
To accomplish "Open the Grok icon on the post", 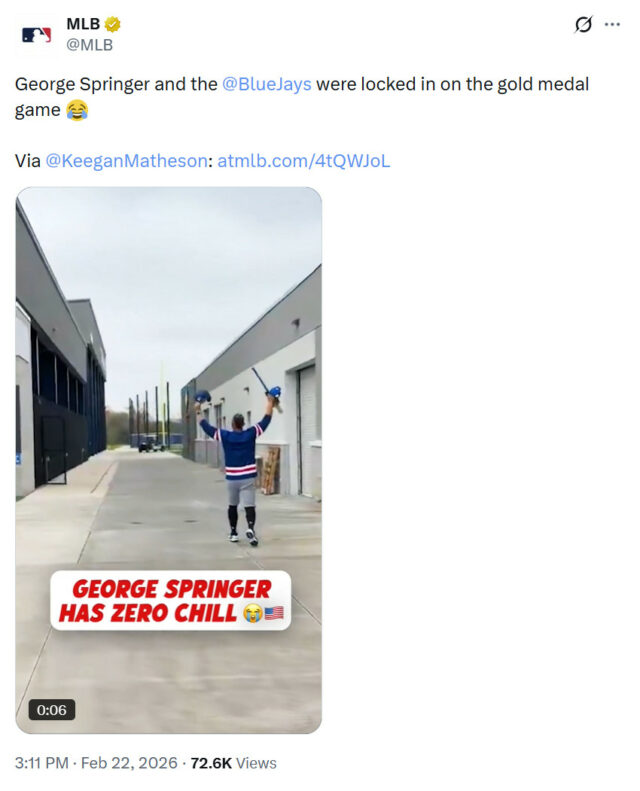I will pos(583,25).
